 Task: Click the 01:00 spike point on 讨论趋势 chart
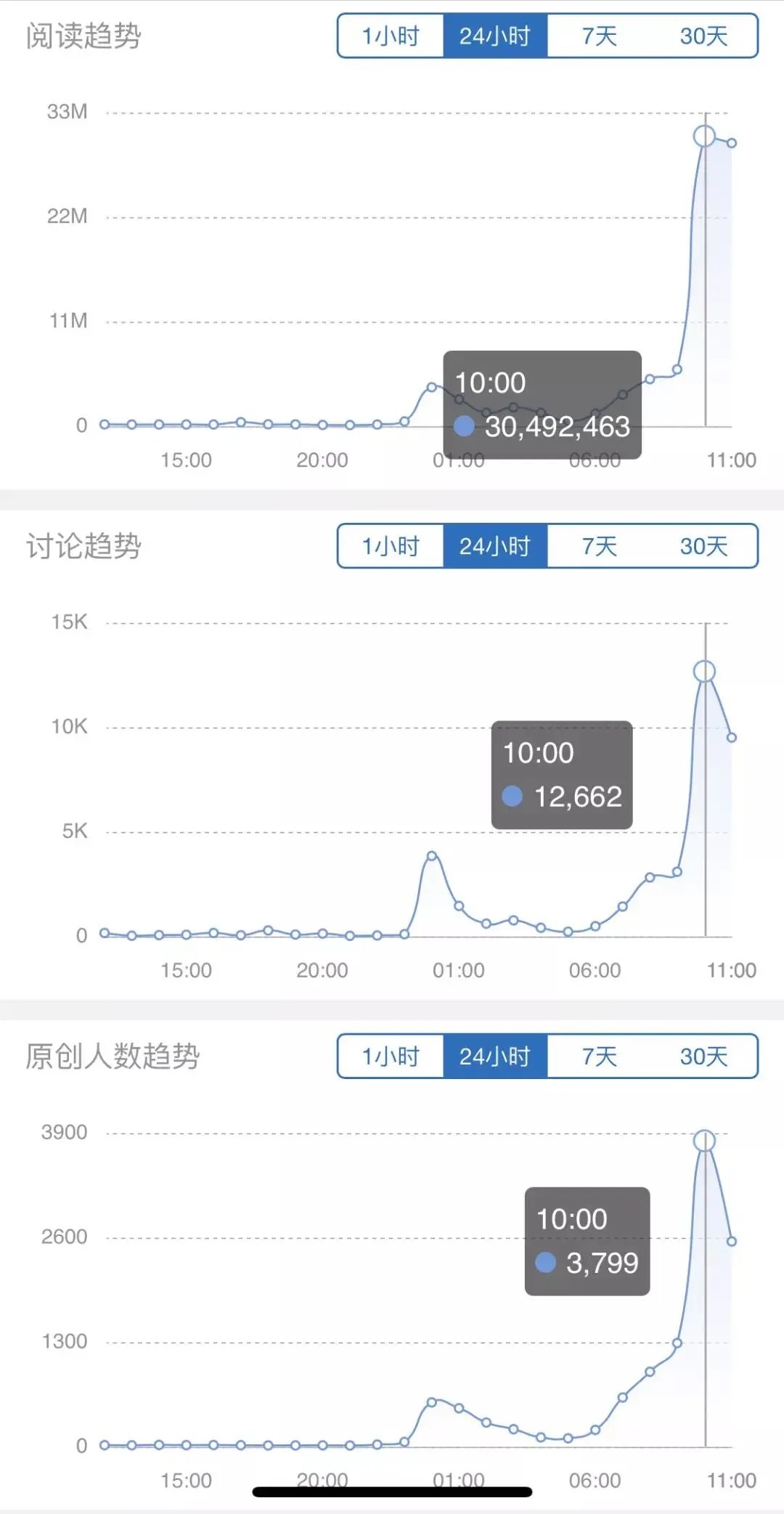tap(430, 857)
